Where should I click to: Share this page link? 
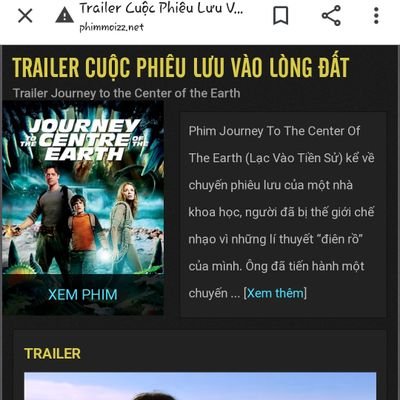coord(331,16)
